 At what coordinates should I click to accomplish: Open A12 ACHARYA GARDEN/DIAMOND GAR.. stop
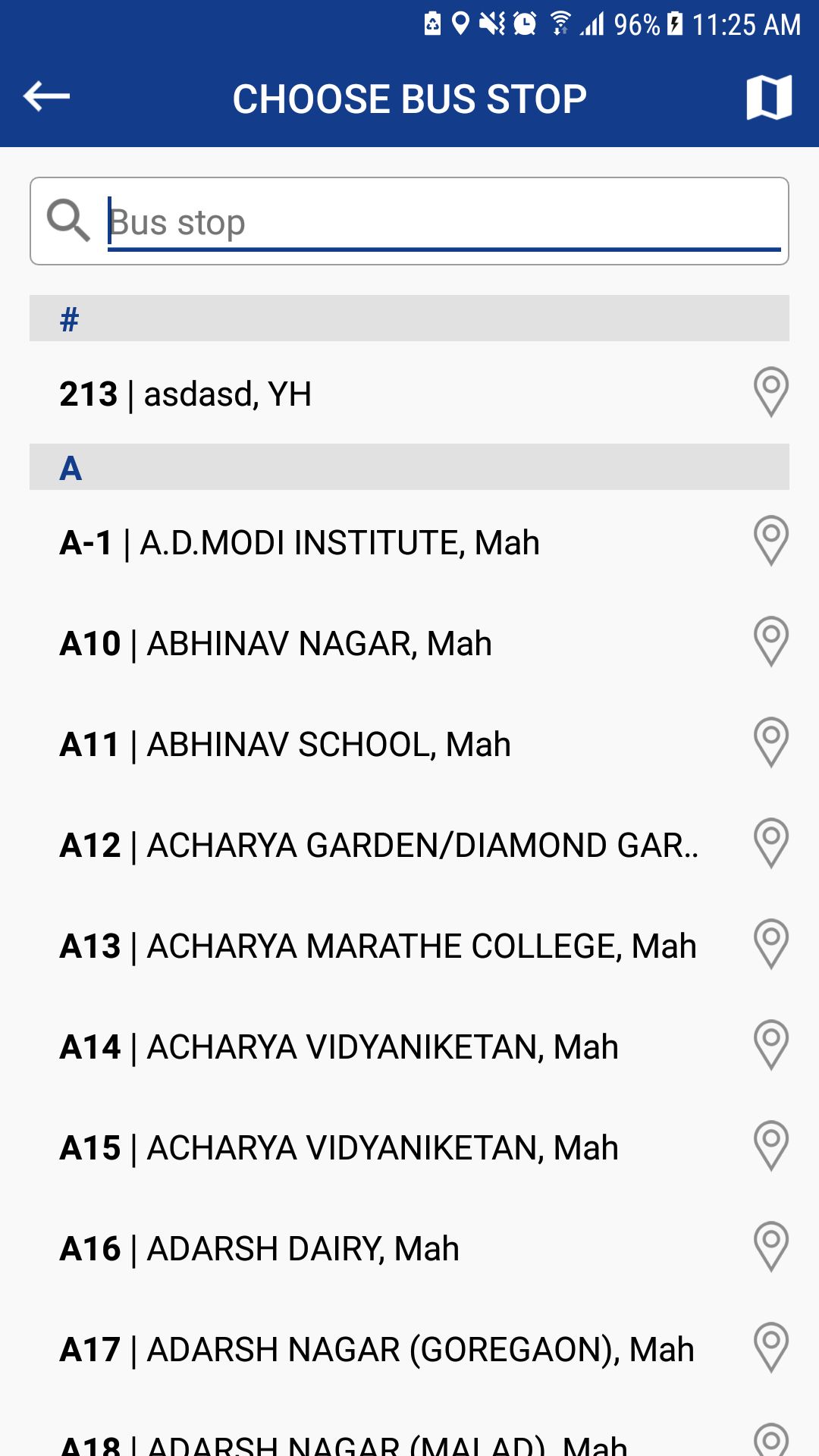click(379, 846)
